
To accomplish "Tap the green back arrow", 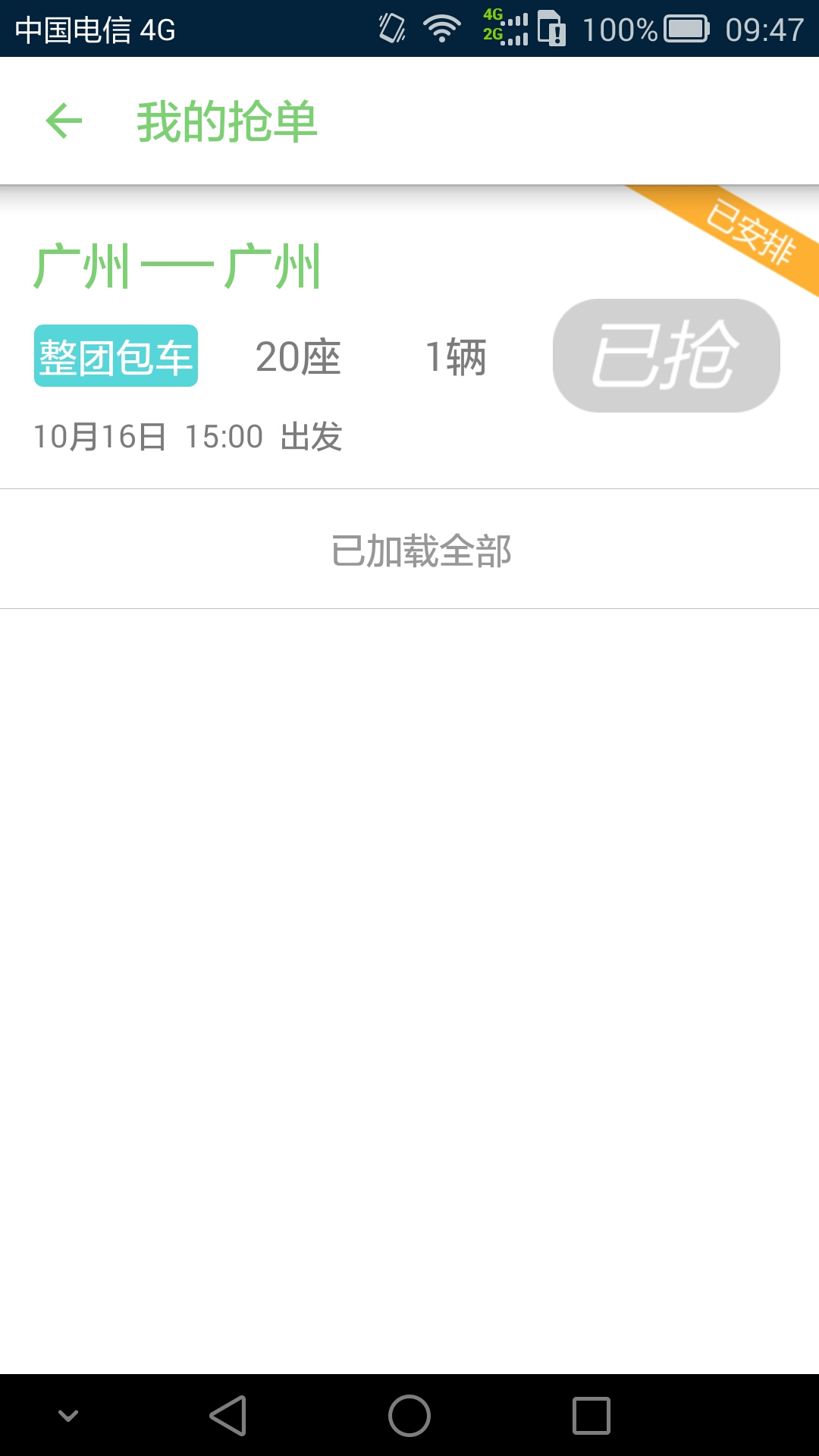I will point(64,121).
